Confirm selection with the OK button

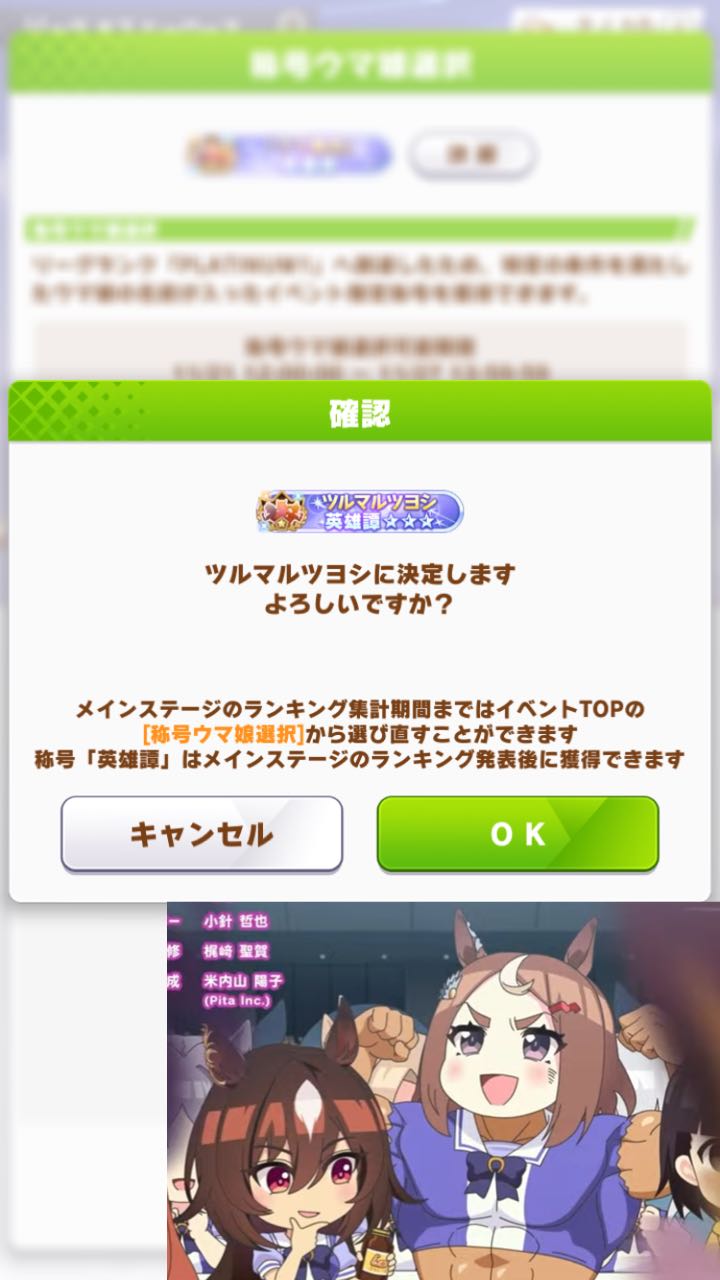(517, 833)
